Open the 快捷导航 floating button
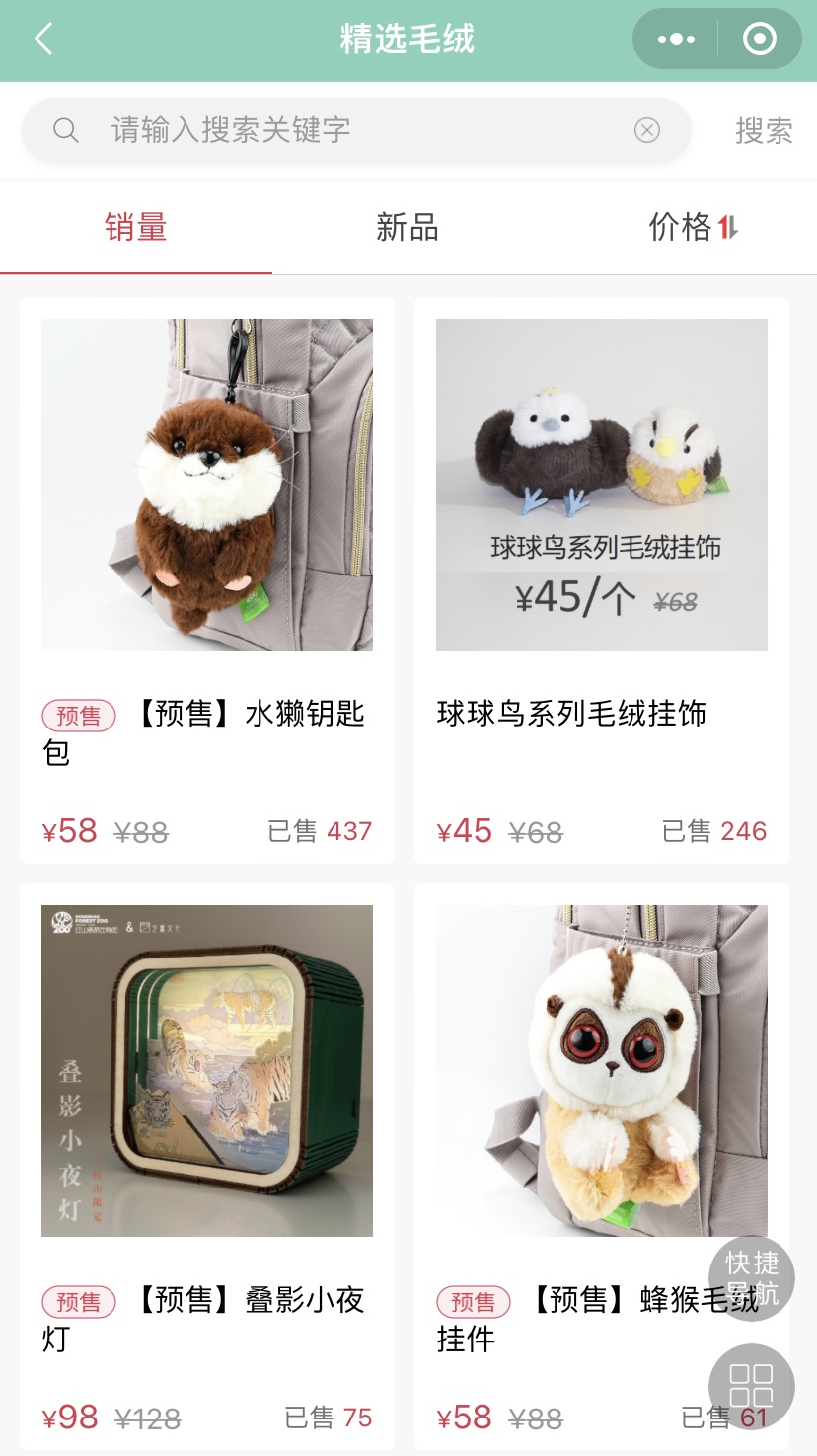817x1456 pixels. (x=752, y=1277)
